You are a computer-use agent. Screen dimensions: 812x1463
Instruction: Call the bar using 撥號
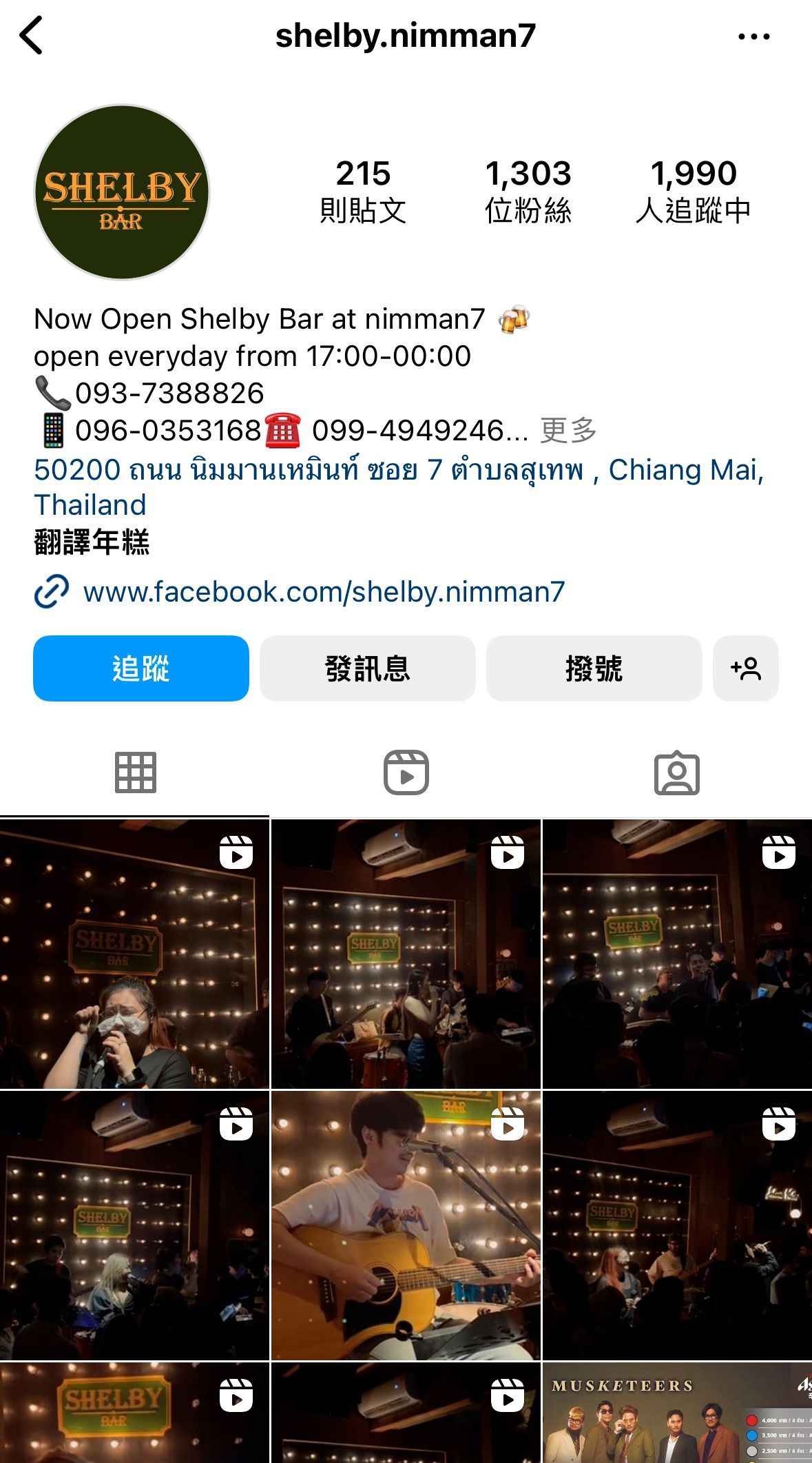tap(594, 668)
